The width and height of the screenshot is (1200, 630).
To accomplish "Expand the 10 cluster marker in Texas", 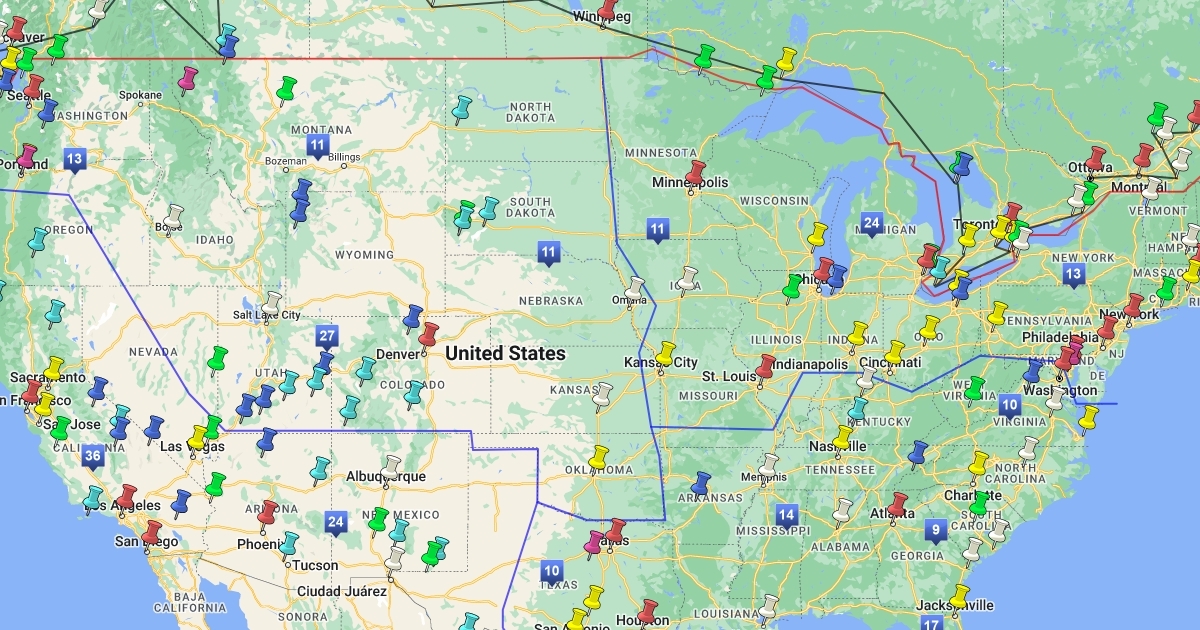I will (552, 573).
